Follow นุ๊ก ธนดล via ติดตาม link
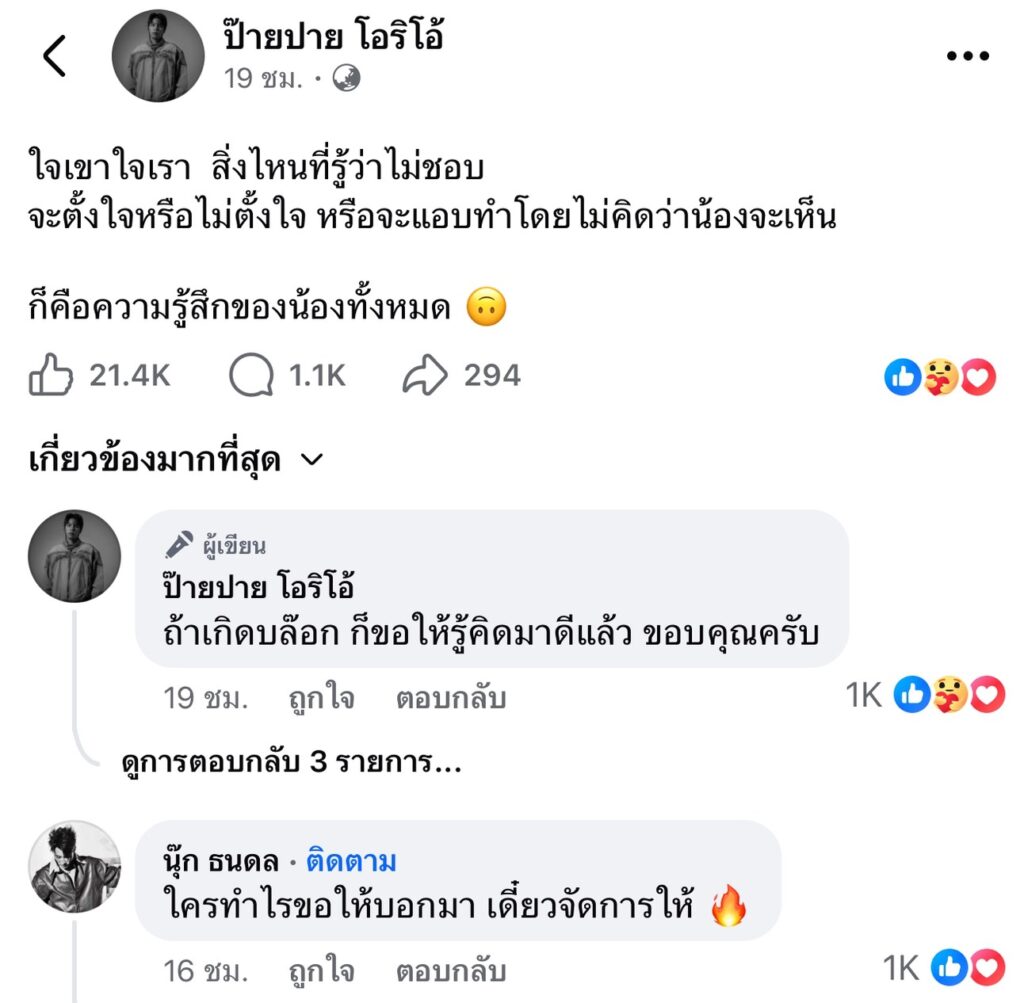 pos(352,861)
